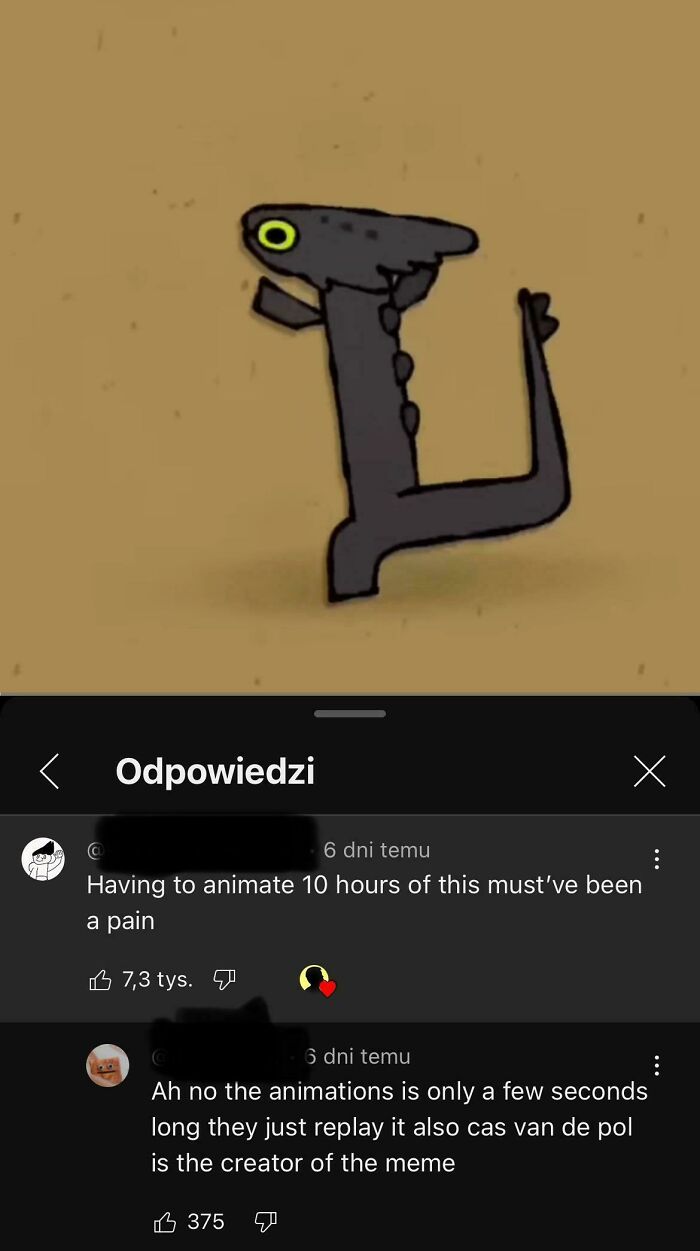Like the "Having to animate 10 hours" comment
700x1251 pixels.
click(100, 980)
